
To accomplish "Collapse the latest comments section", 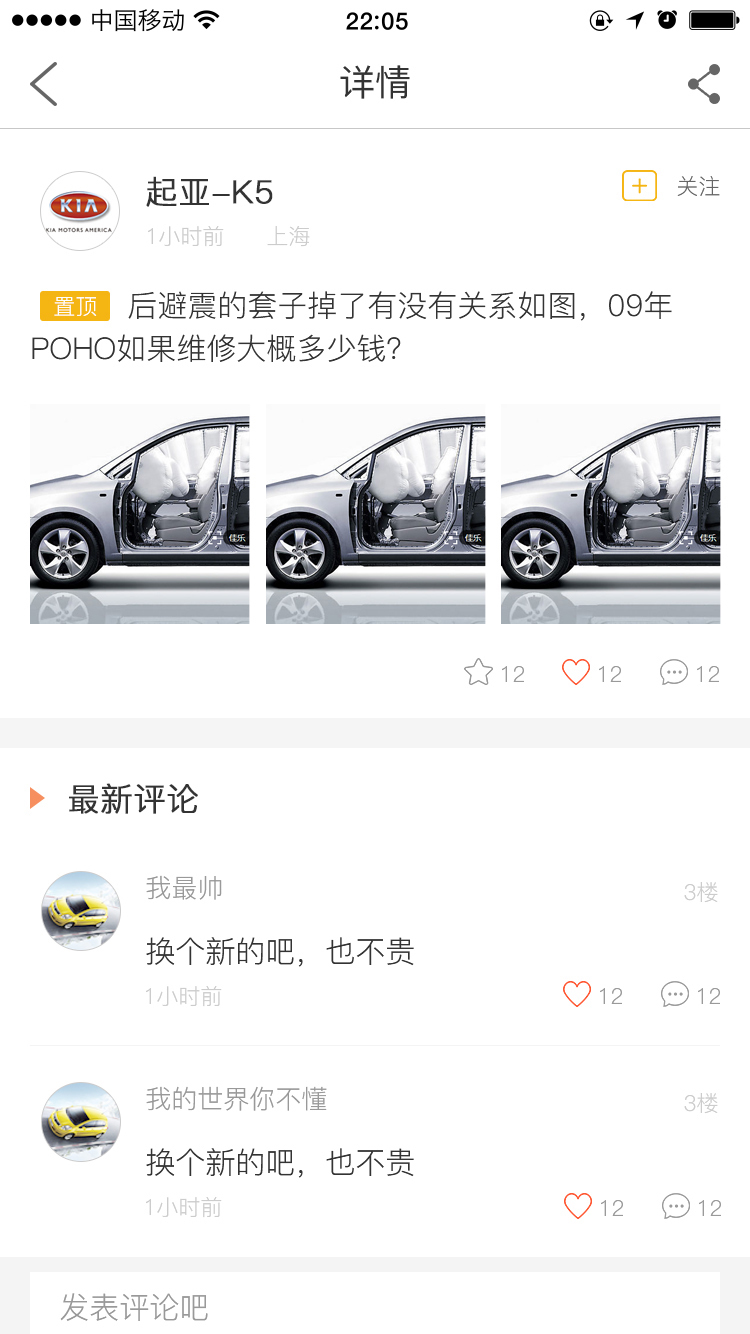I will click(x=132, y=798).
